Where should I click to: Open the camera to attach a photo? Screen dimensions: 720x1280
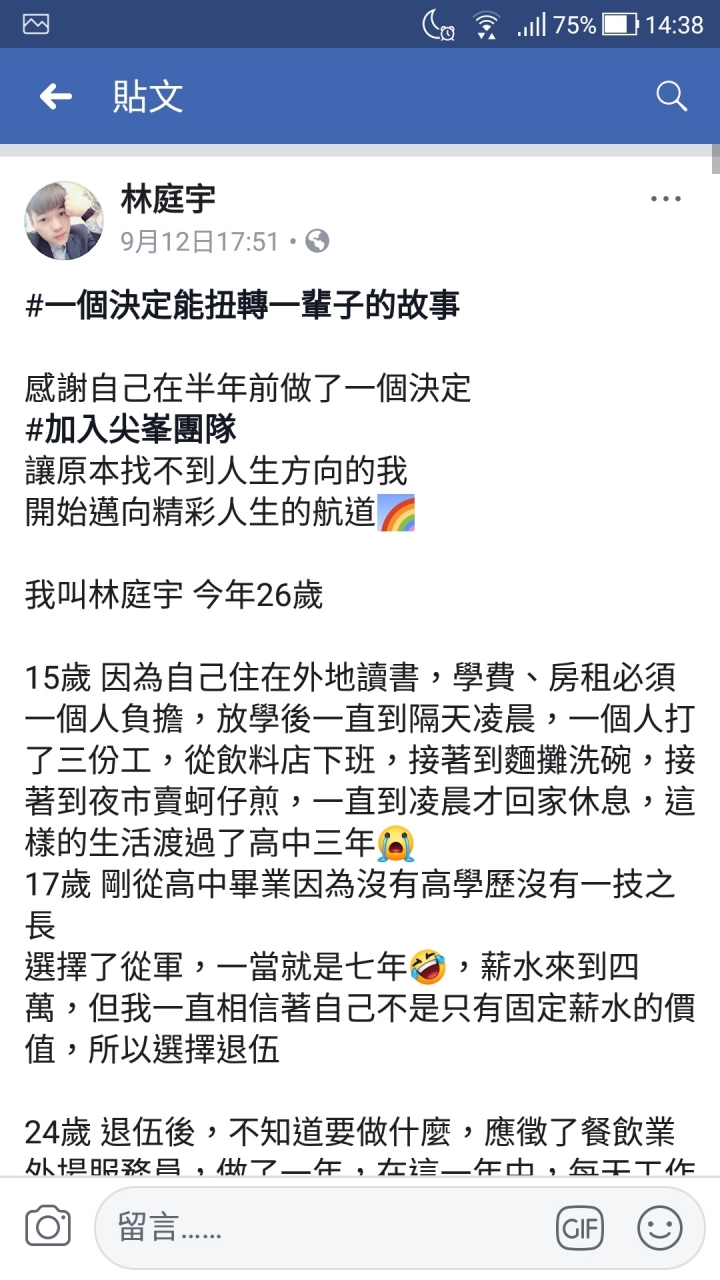[x=47, y=1227]
